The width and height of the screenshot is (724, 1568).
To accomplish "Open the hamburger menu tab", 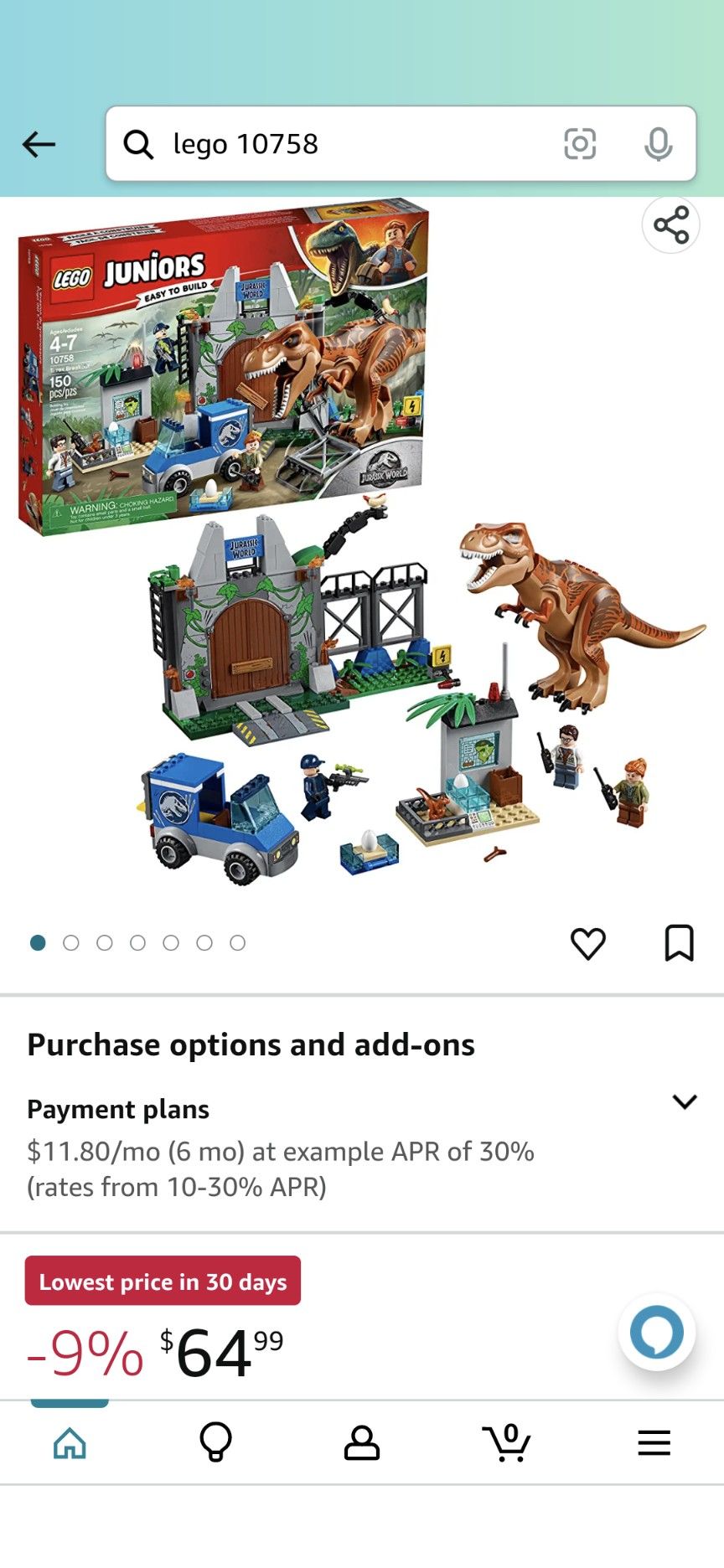I will point(654,1442).
